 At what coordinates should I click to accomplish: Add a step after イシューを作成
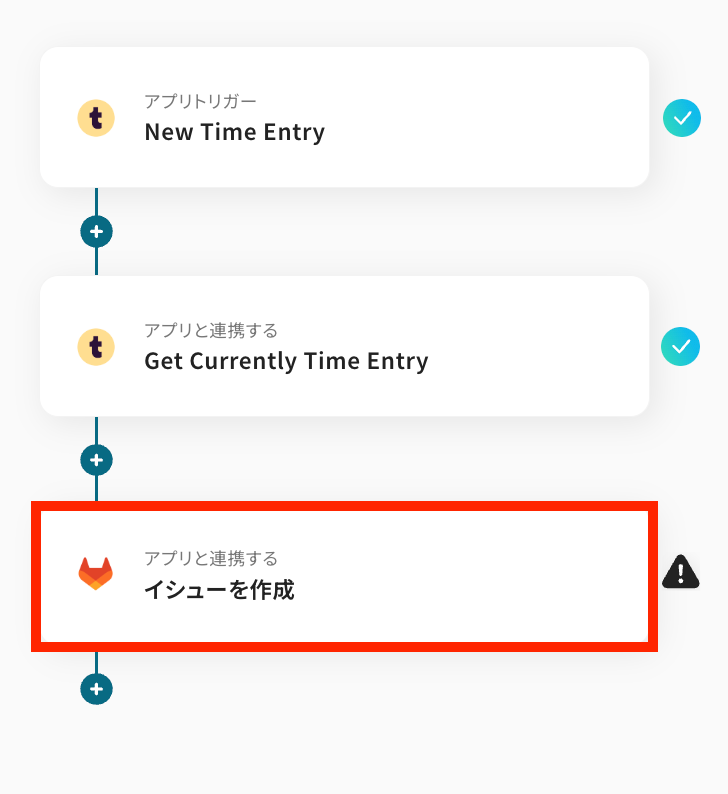[x=96, y=689]
